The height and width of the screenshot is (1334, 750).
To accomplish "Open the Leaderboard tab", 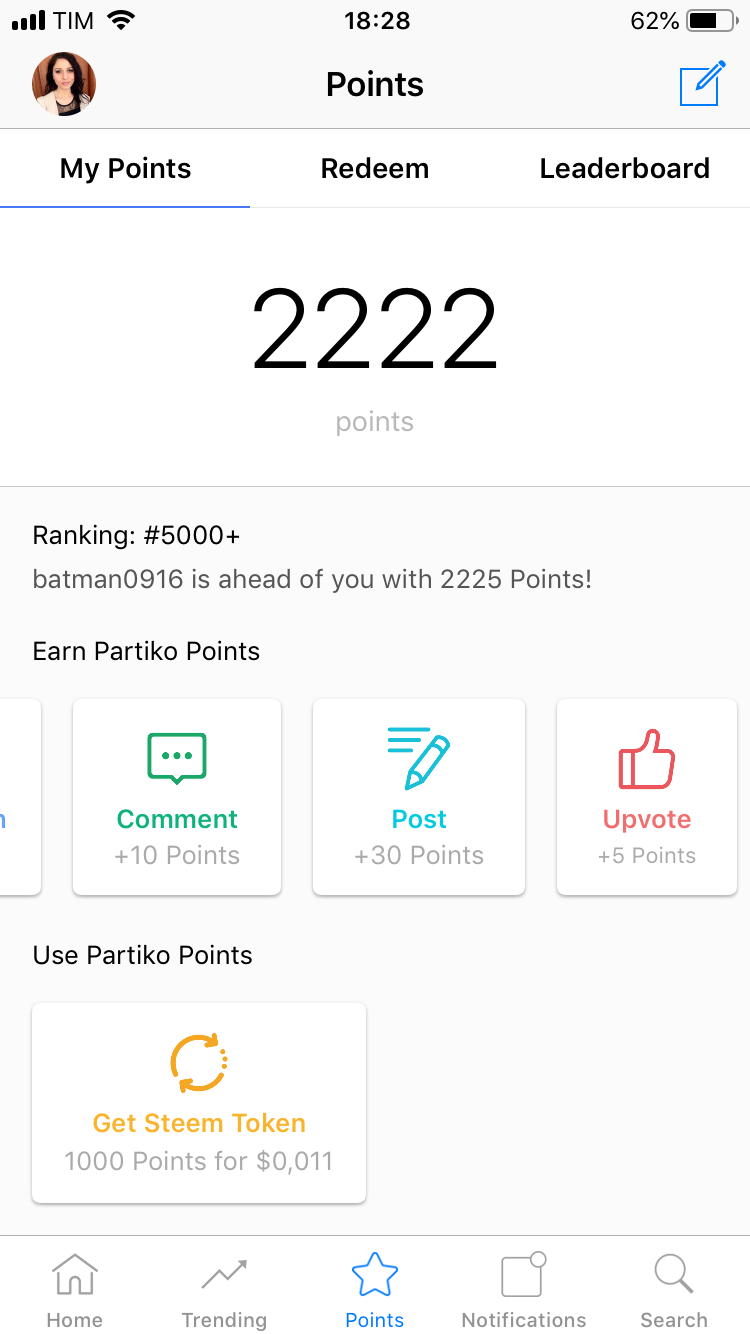I will 624,168.
